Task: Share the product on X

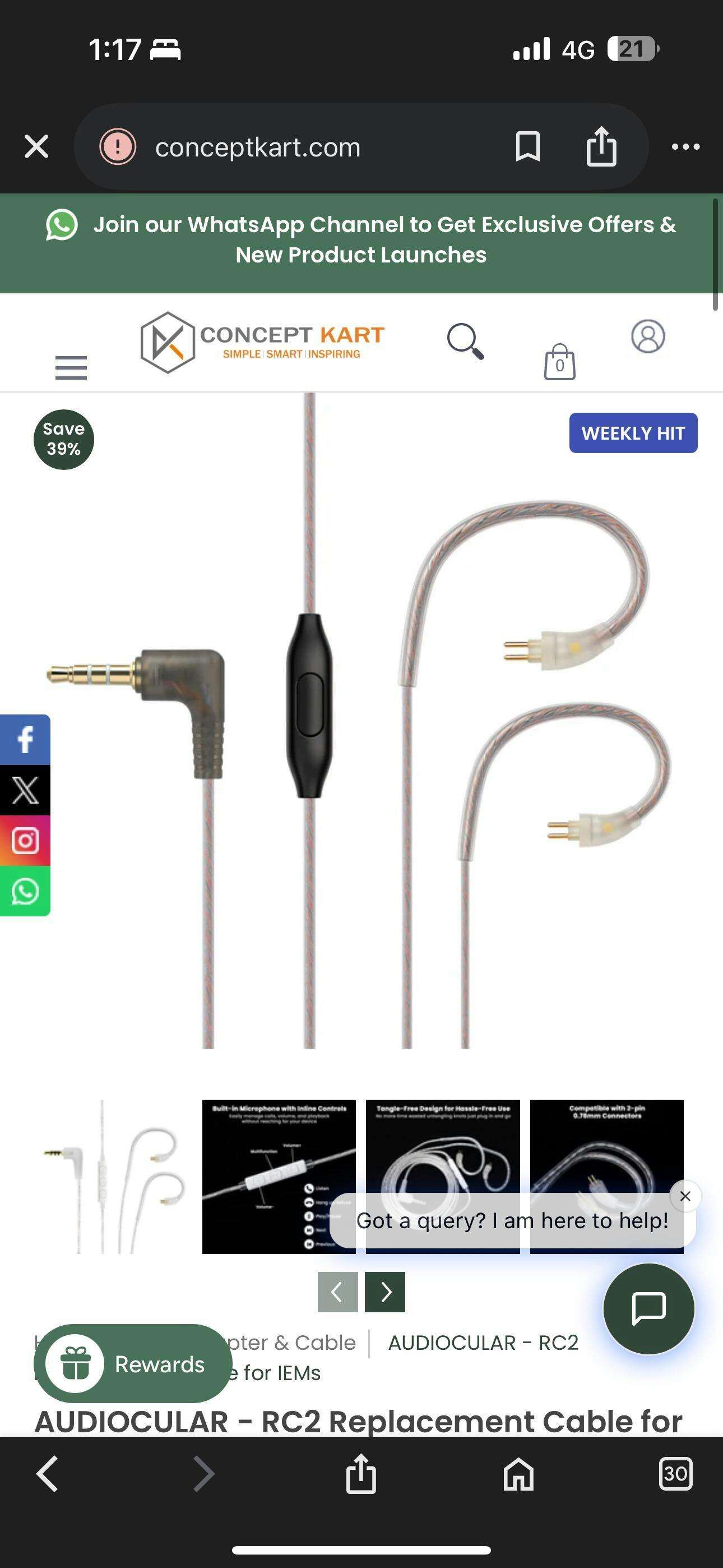Action: pos(25,790)
